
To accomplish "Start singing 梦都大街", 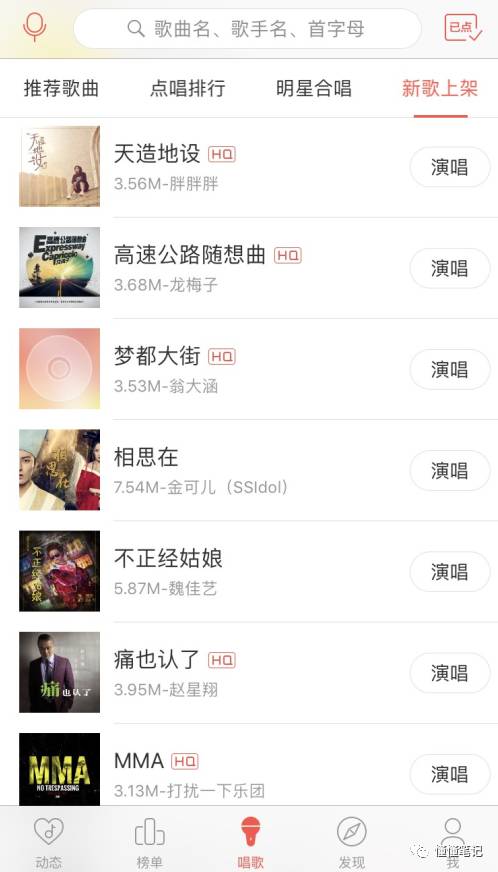I will 450,369.
